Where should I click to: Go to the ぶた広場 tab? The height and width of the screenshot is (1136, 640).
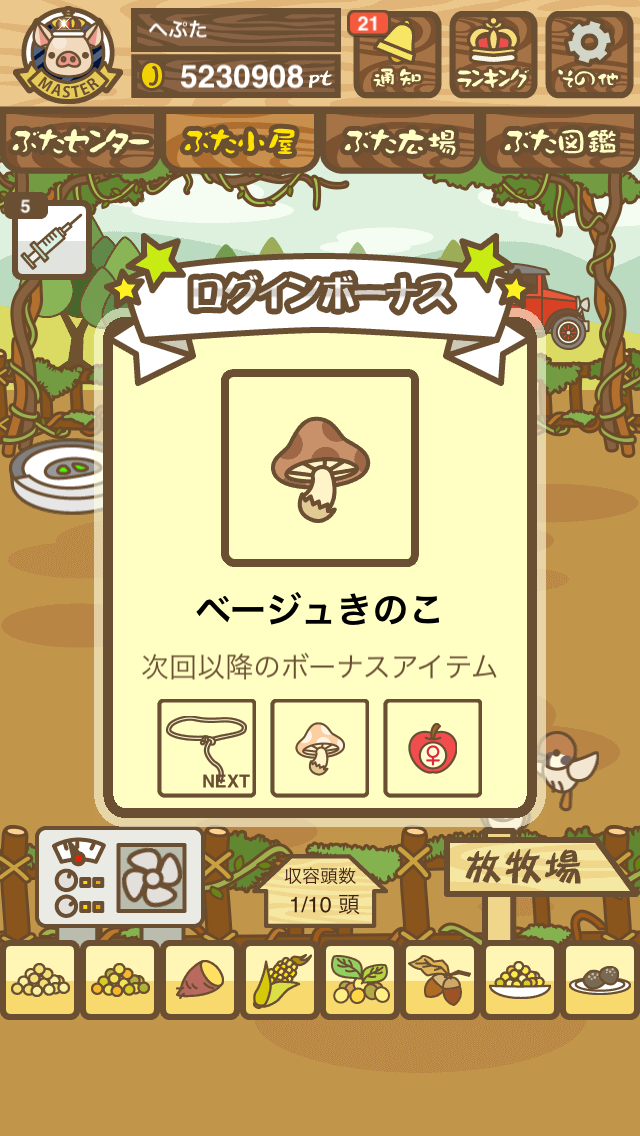(400, 141)
